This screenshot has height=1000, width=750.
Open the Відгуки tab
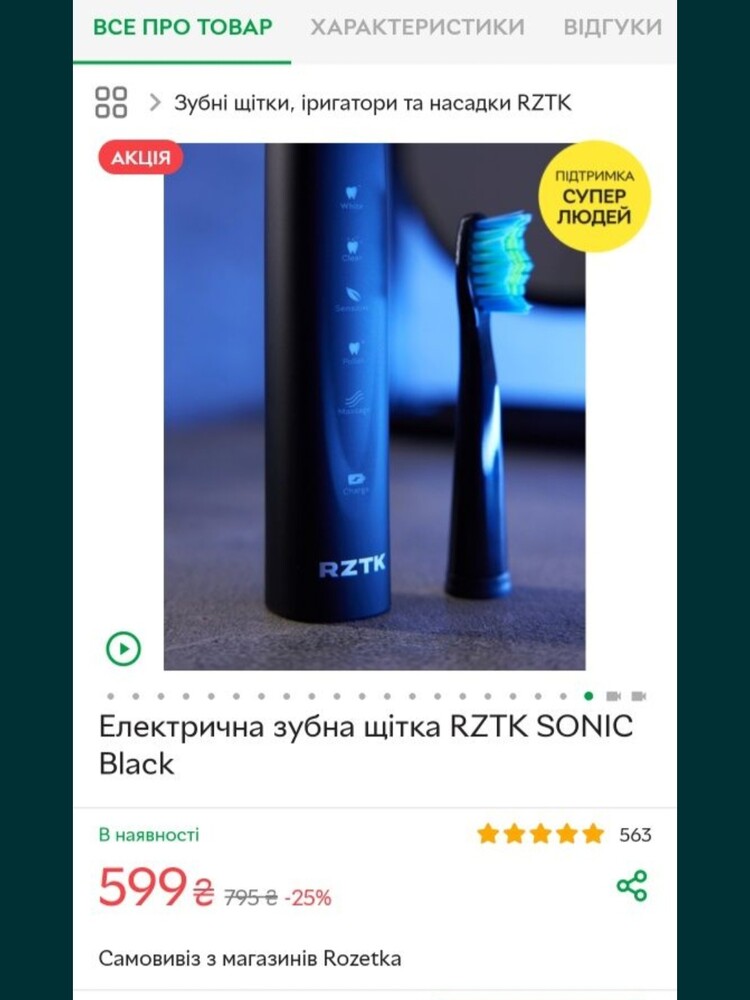click(612, 27)
